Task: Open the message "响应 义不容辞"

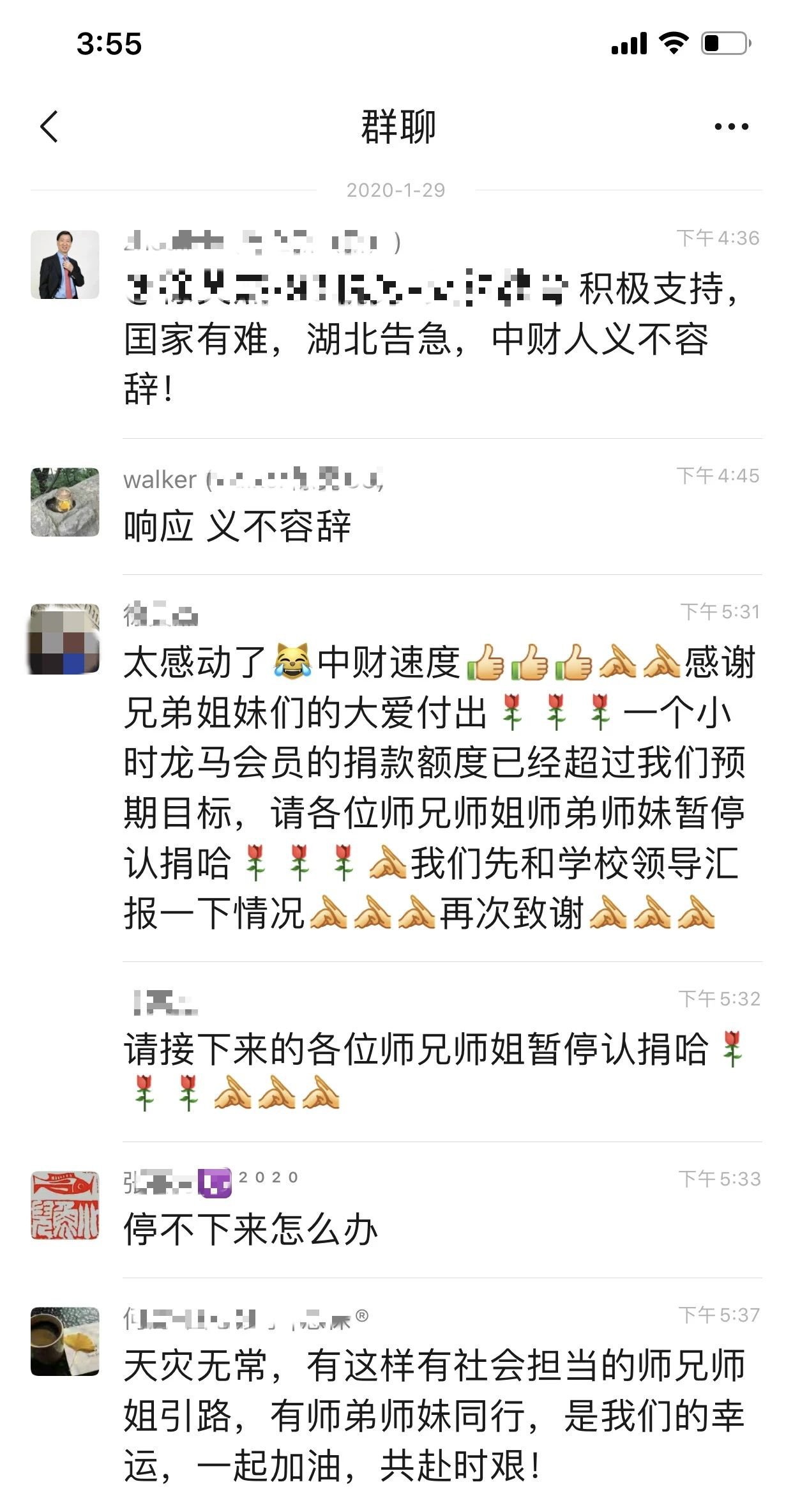Action: (237, 527)
